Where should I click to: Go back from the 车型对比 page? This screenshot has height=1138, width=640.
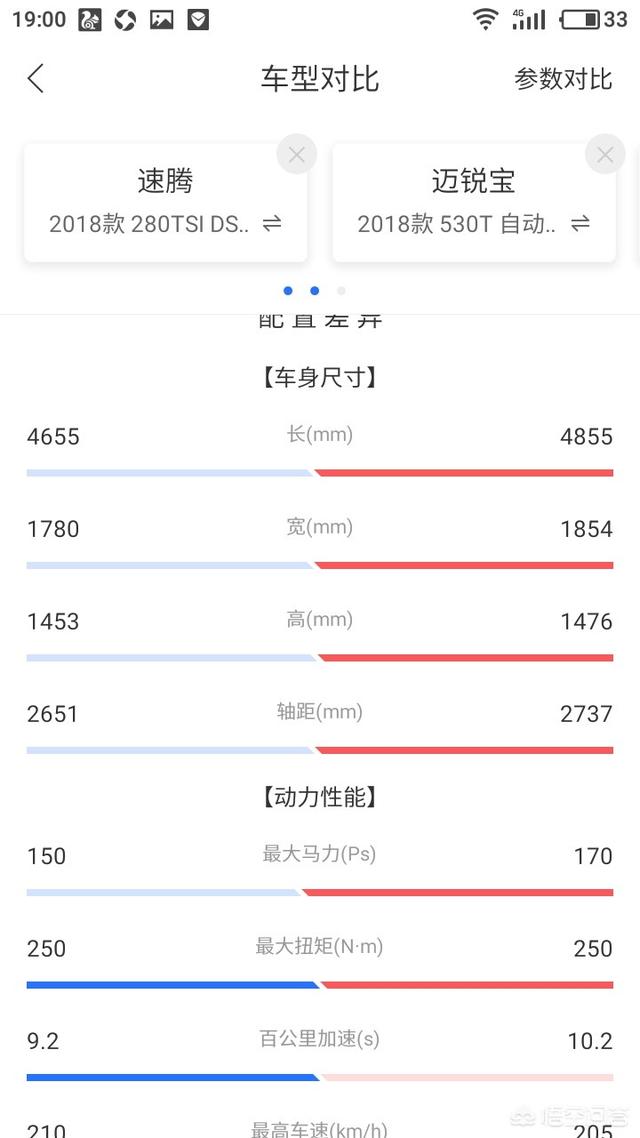coord(36,79)
